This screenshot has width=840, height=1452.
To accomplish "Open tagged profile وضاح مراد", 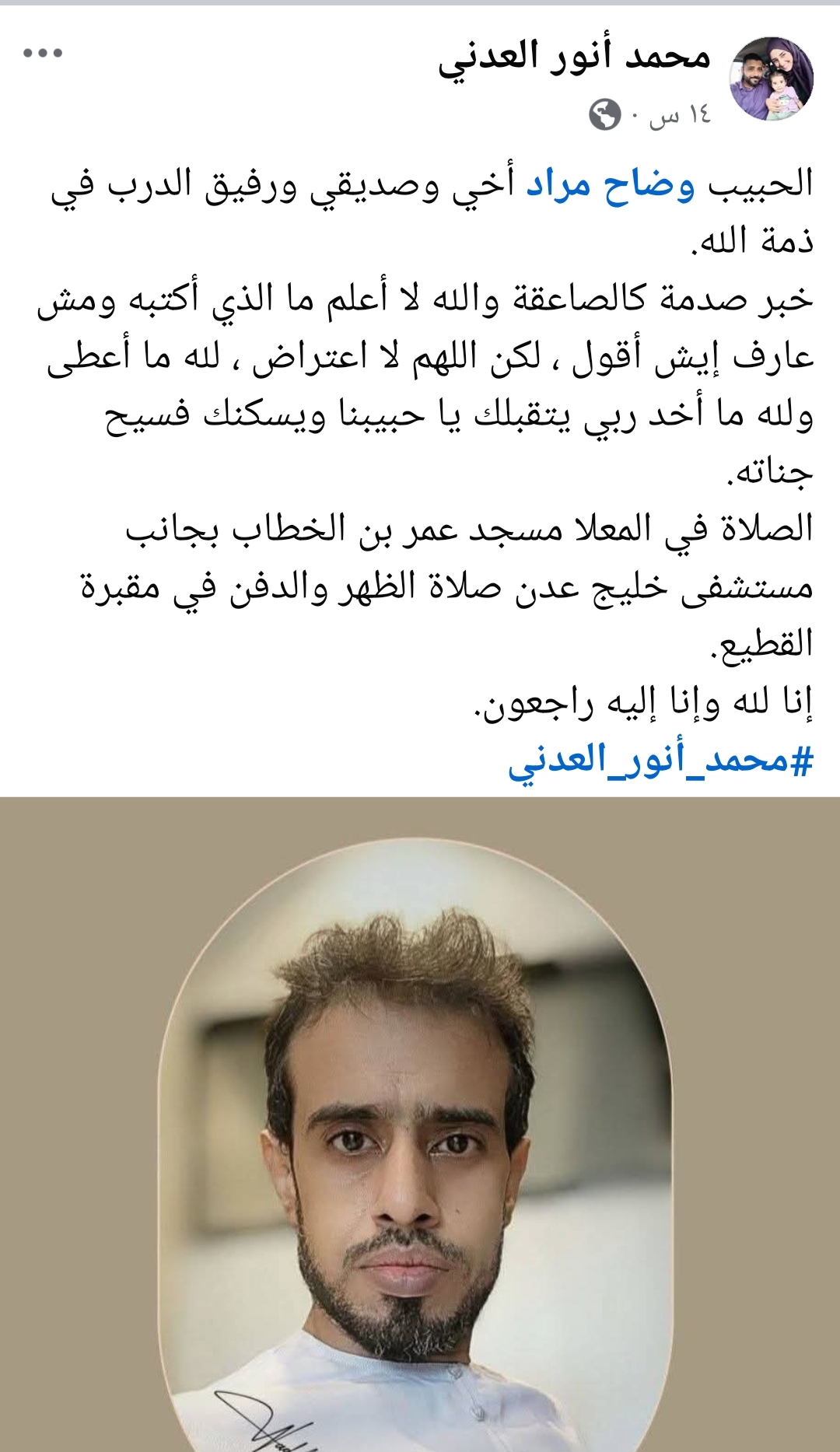I will pyautogui.click(x=610, y=185).
